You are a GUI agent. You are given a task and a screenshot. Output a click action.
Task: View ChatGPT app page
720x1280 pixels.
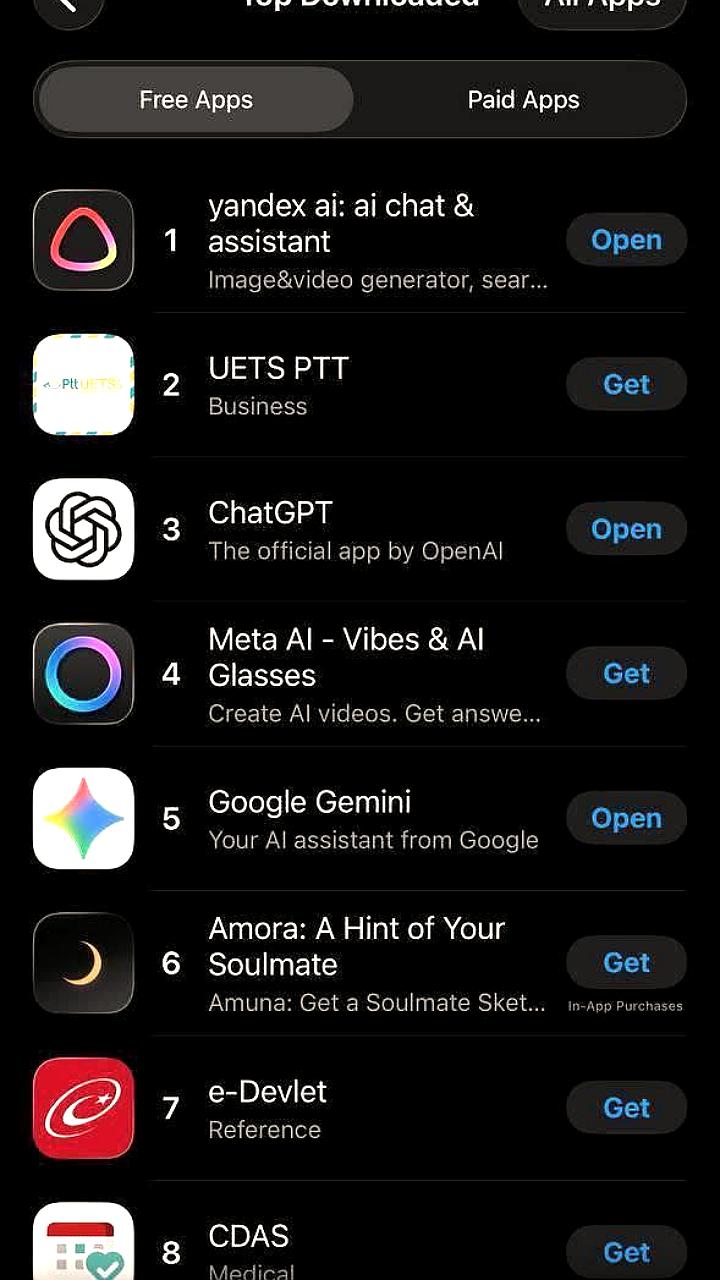[x=270, y=513]
